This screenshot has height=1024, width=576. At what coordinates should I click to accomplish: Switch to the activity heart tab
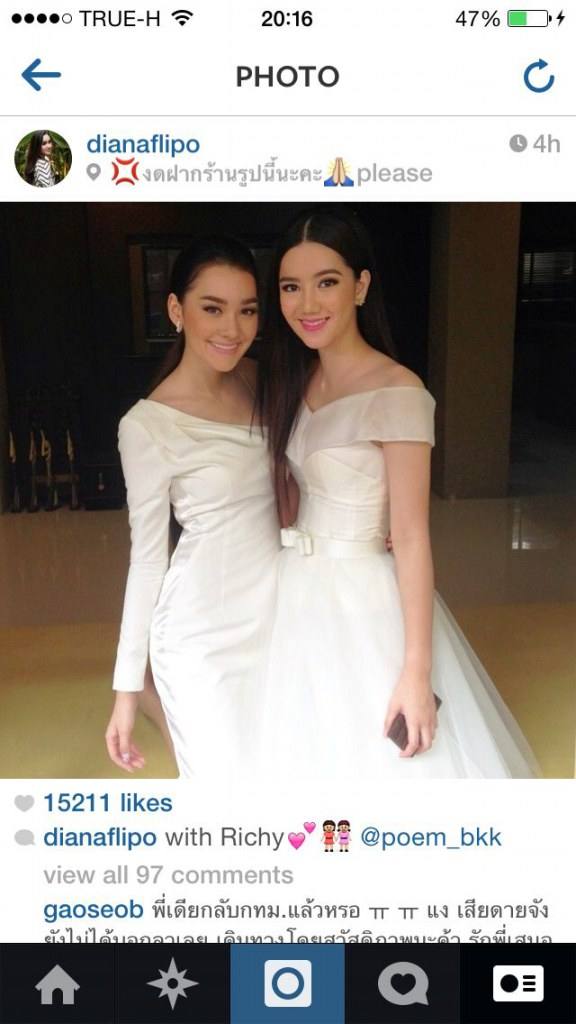pyautogui.click(x=403, y=984)
